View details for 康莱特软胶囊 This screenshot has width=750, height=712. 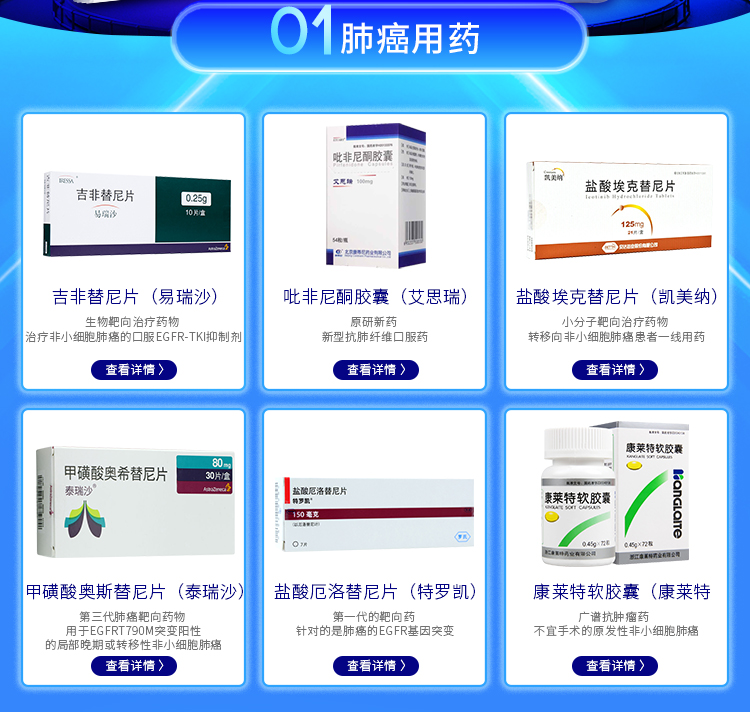pos(615,666)
